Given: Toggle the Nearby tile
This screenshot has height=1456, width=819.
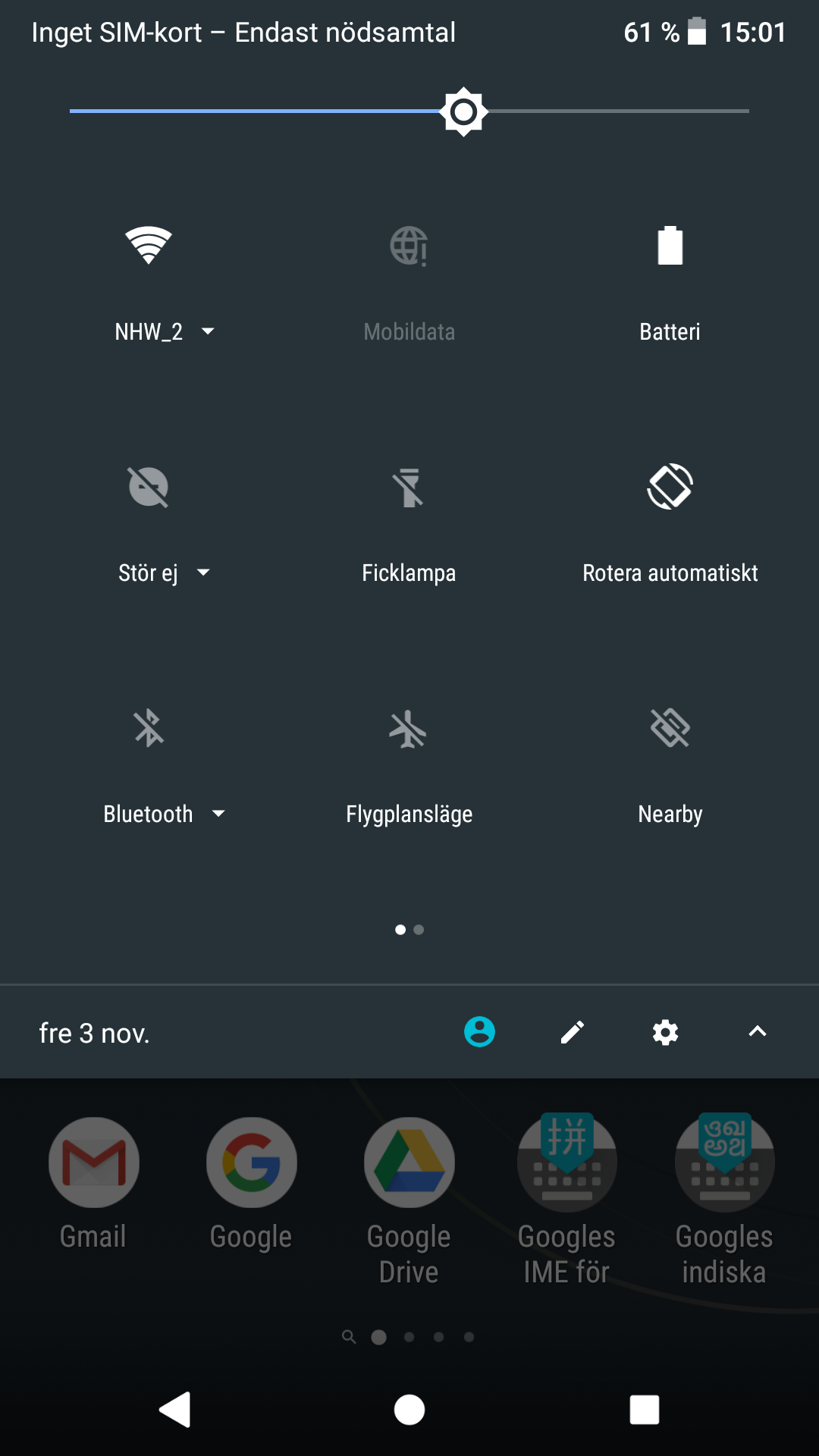Looking at the screenshot, I should [670, 728].
